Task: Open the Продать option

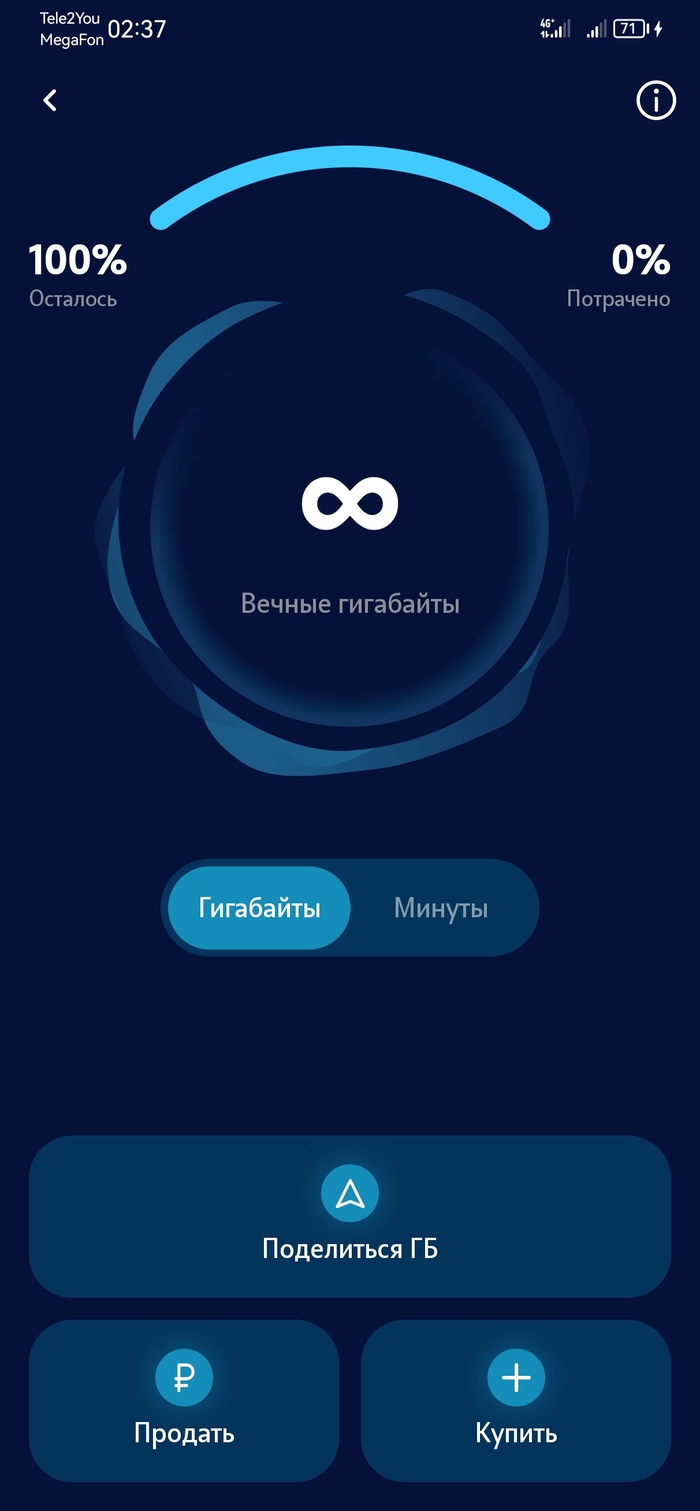Action: [x=184, y=1400]
